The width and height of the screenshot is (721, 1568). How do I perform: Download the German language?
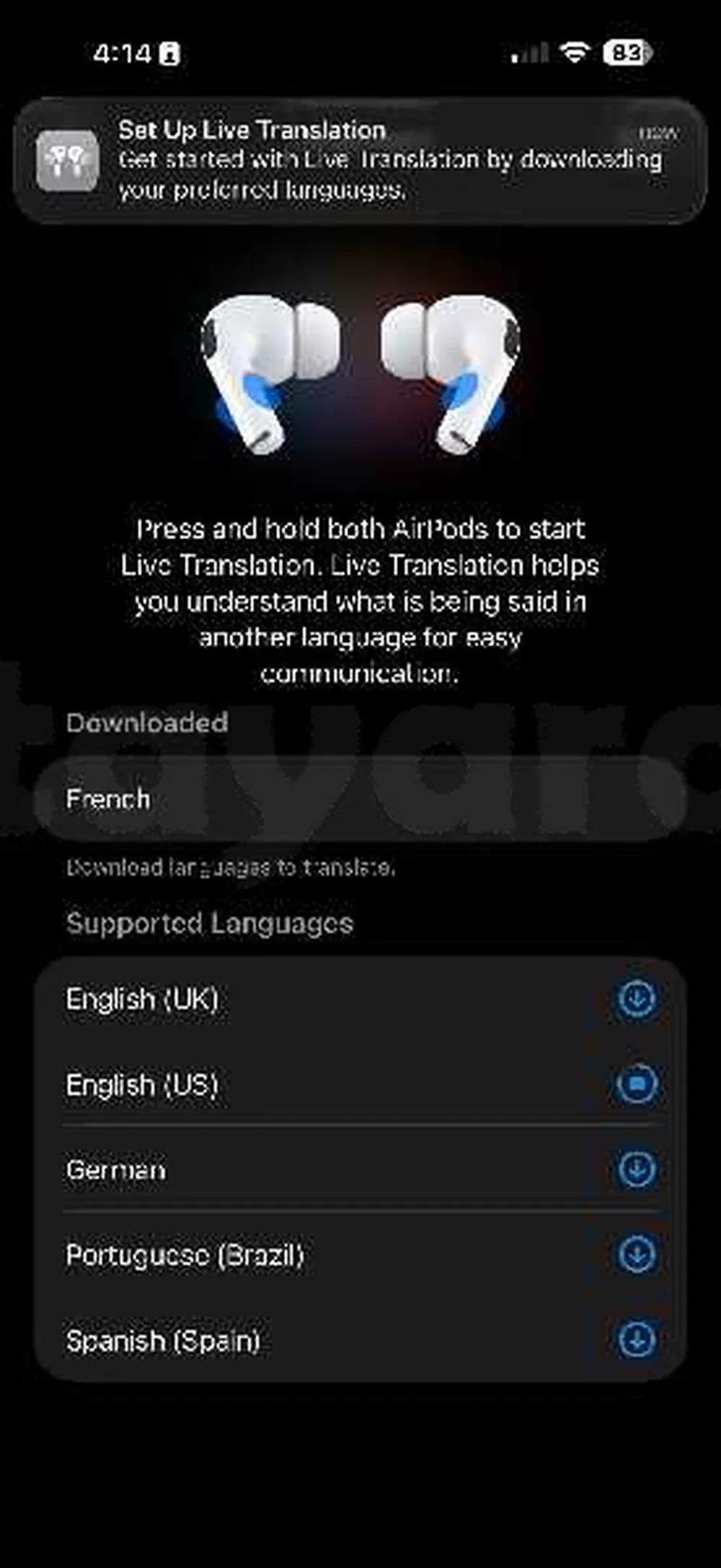pyautogui.click(x=637, y=1169)
